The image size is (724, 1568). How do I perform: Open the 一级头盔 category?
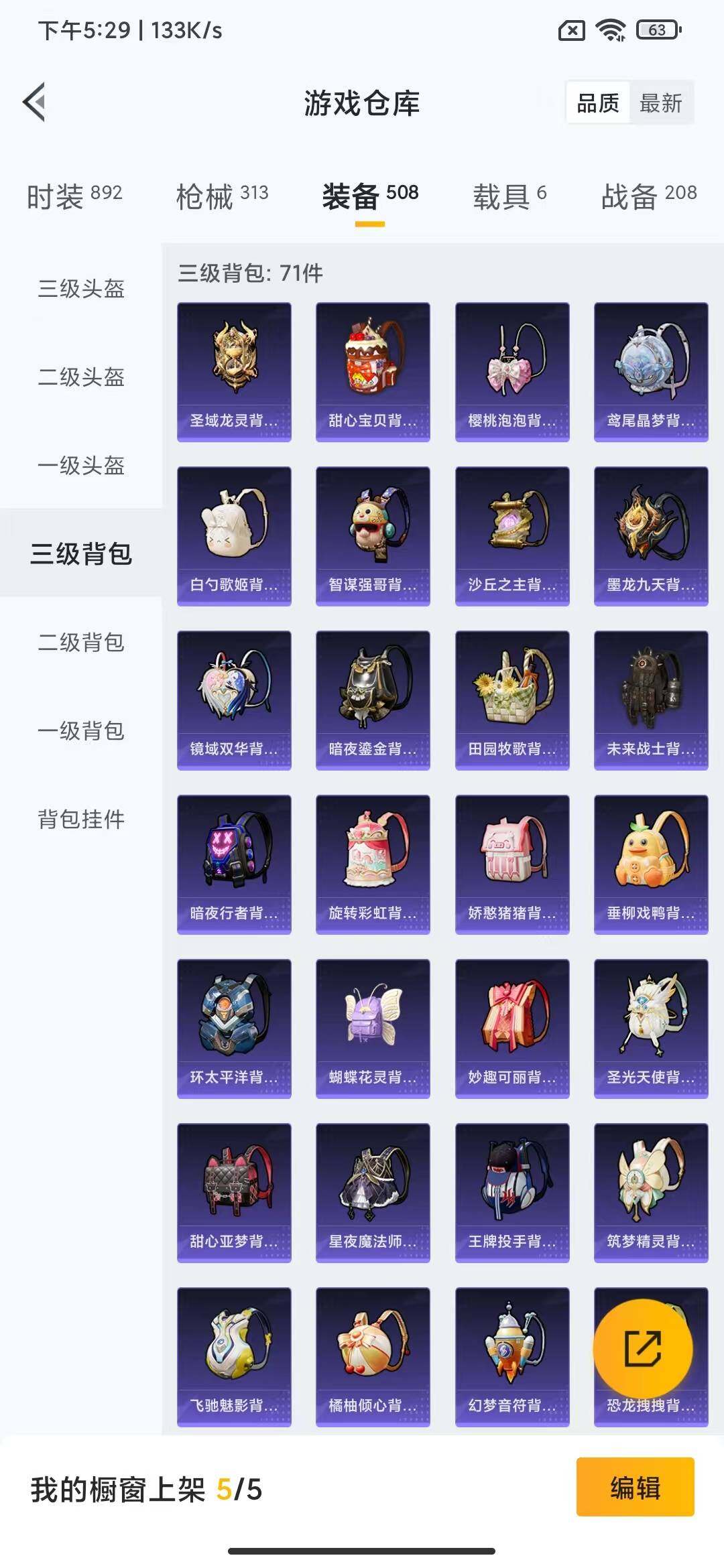pos(81,466)
